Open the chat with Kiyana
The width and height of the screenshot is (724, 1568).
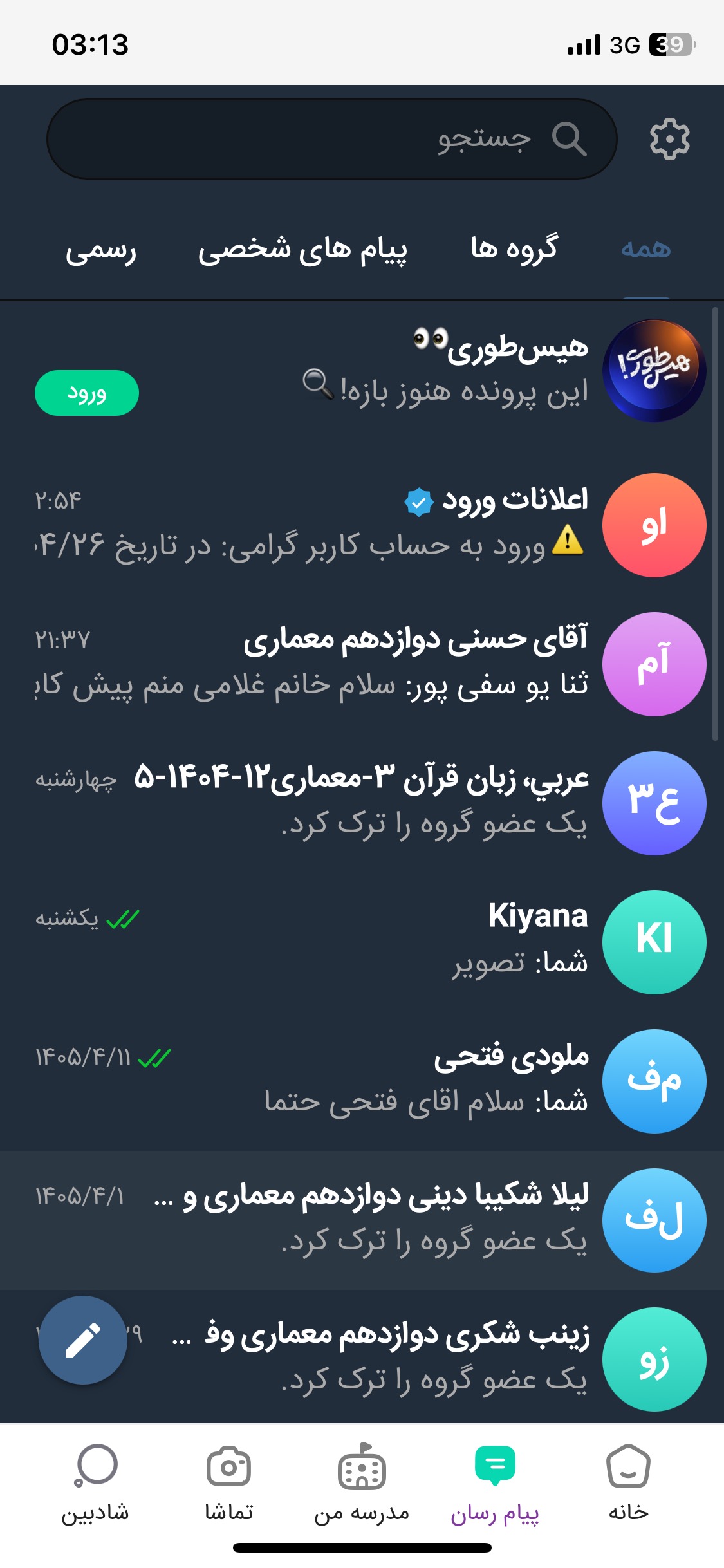[362, 942]
